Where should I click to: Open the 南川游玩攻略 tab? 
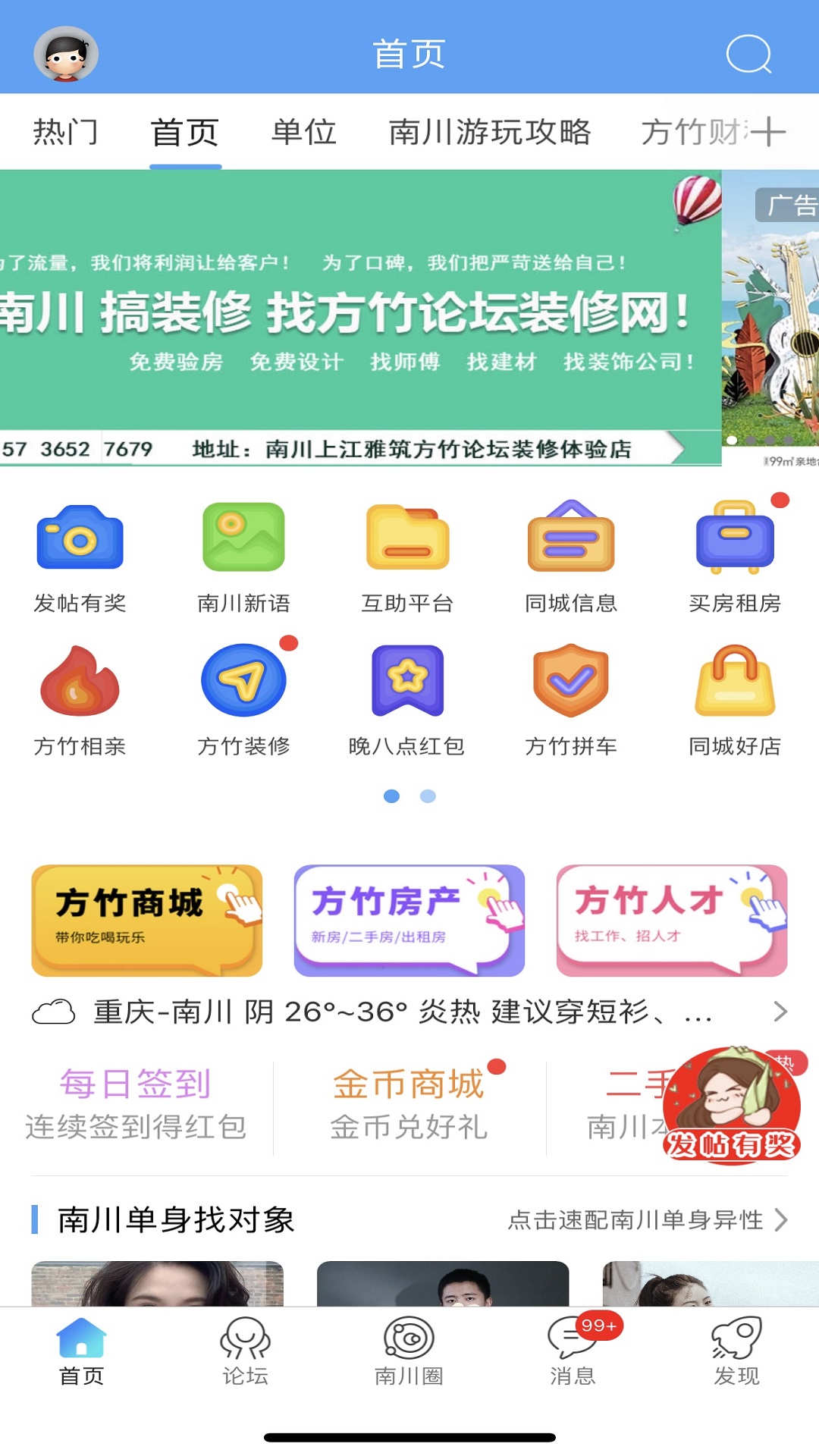coord(490,132)
